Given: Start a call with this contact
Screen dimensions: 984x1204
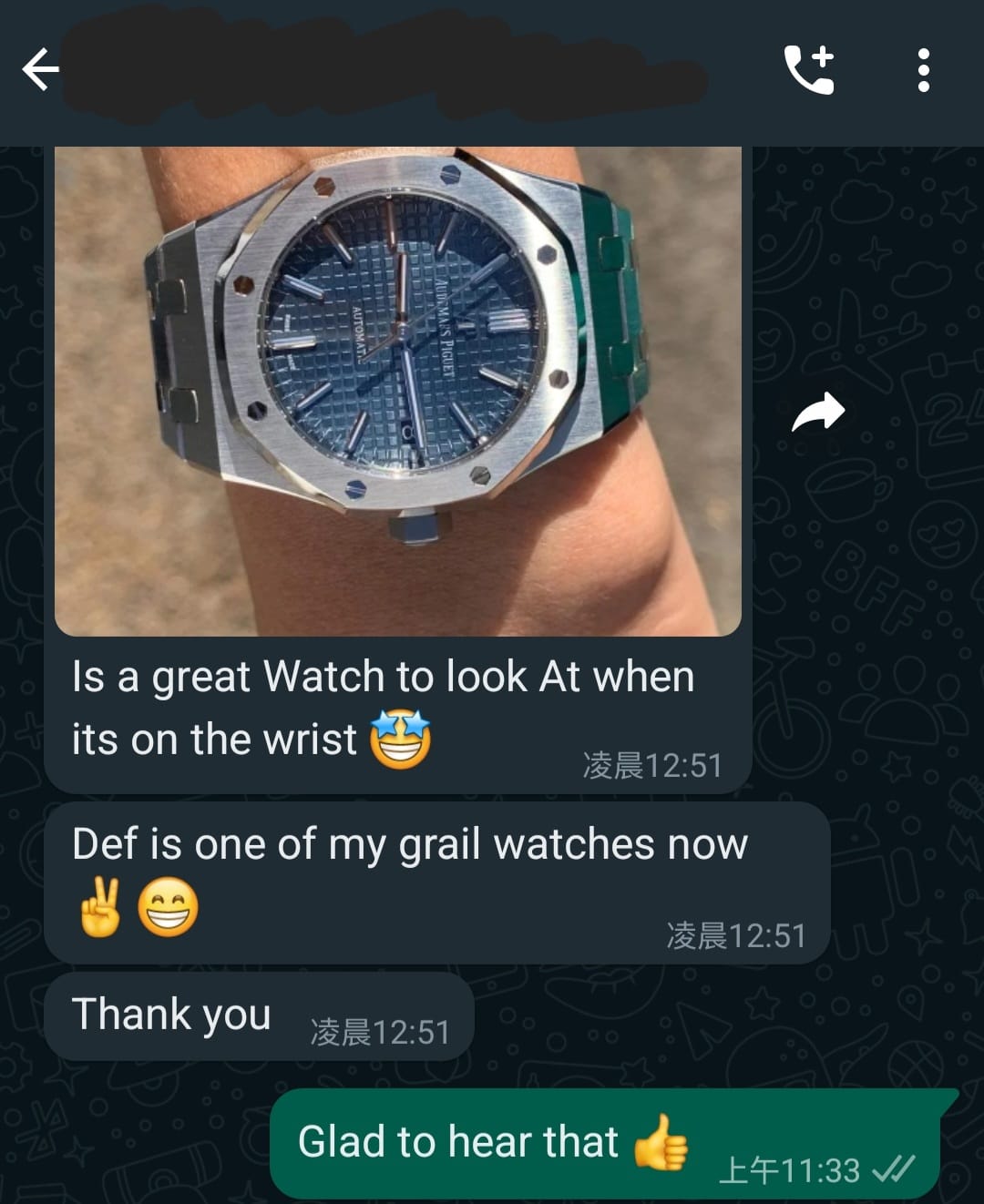Looking at the screenshot, I should (x=809, y=69).
